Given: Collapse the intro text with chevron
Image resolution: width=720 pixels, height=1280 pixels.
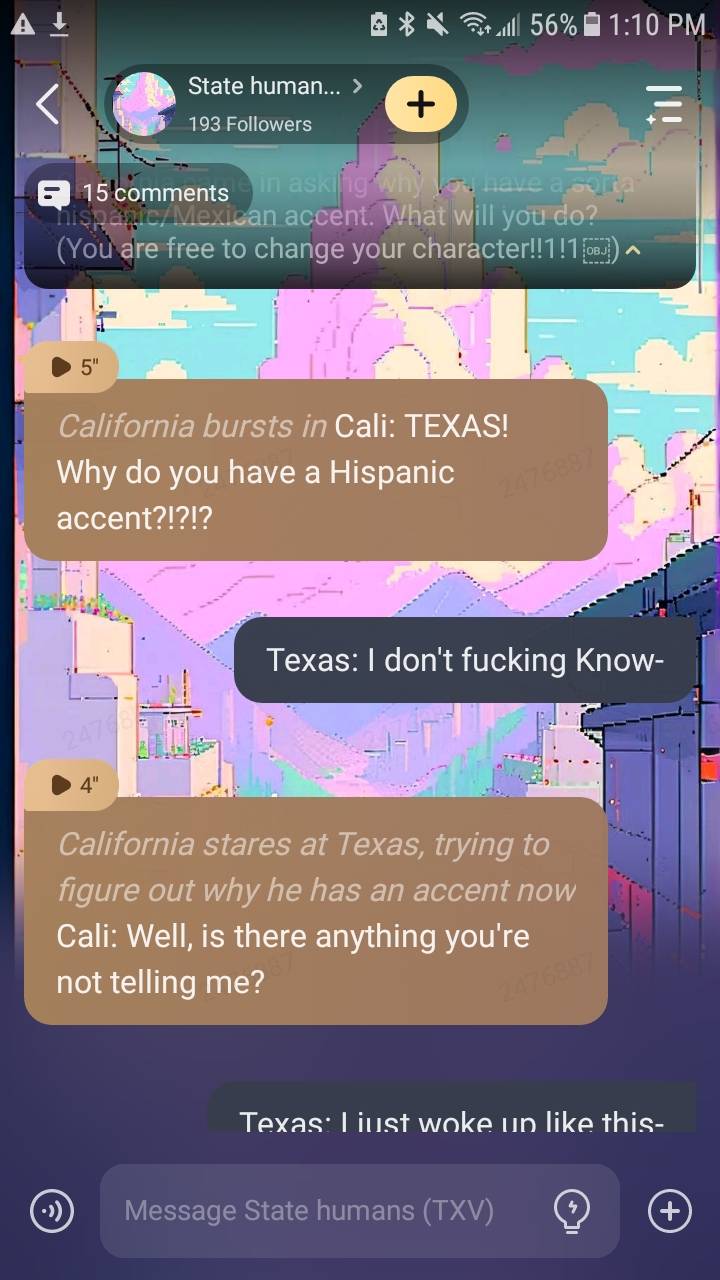Looking at the screenshot, I should click(x=631, y=250).
